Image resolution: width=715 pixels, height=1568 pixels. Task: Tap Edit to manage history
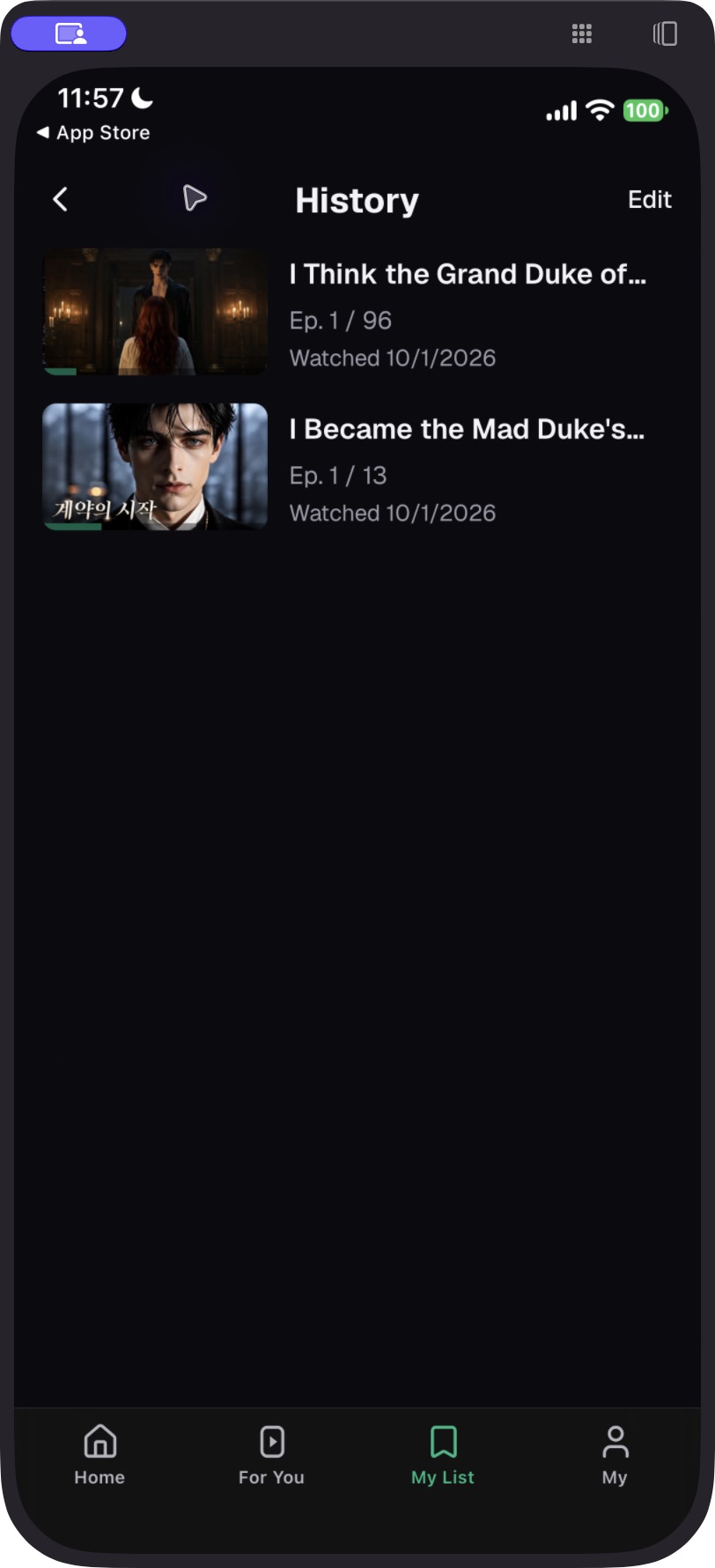(x=650, y=200)
